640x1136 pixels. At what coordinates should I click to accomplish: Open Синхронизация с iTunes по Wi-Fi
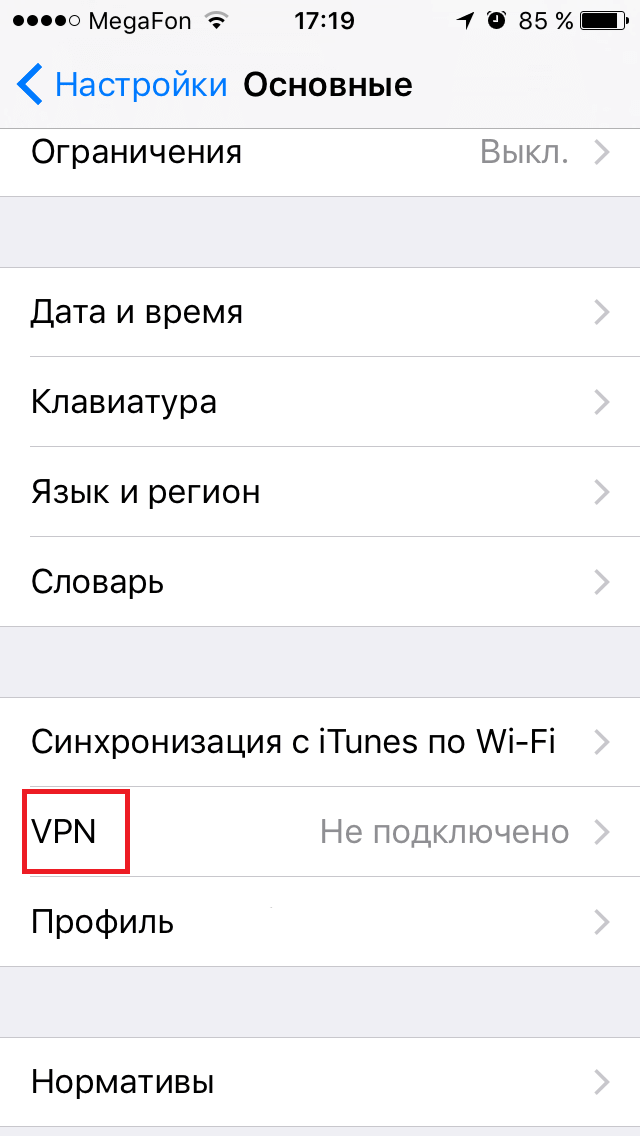pos(320,742)
